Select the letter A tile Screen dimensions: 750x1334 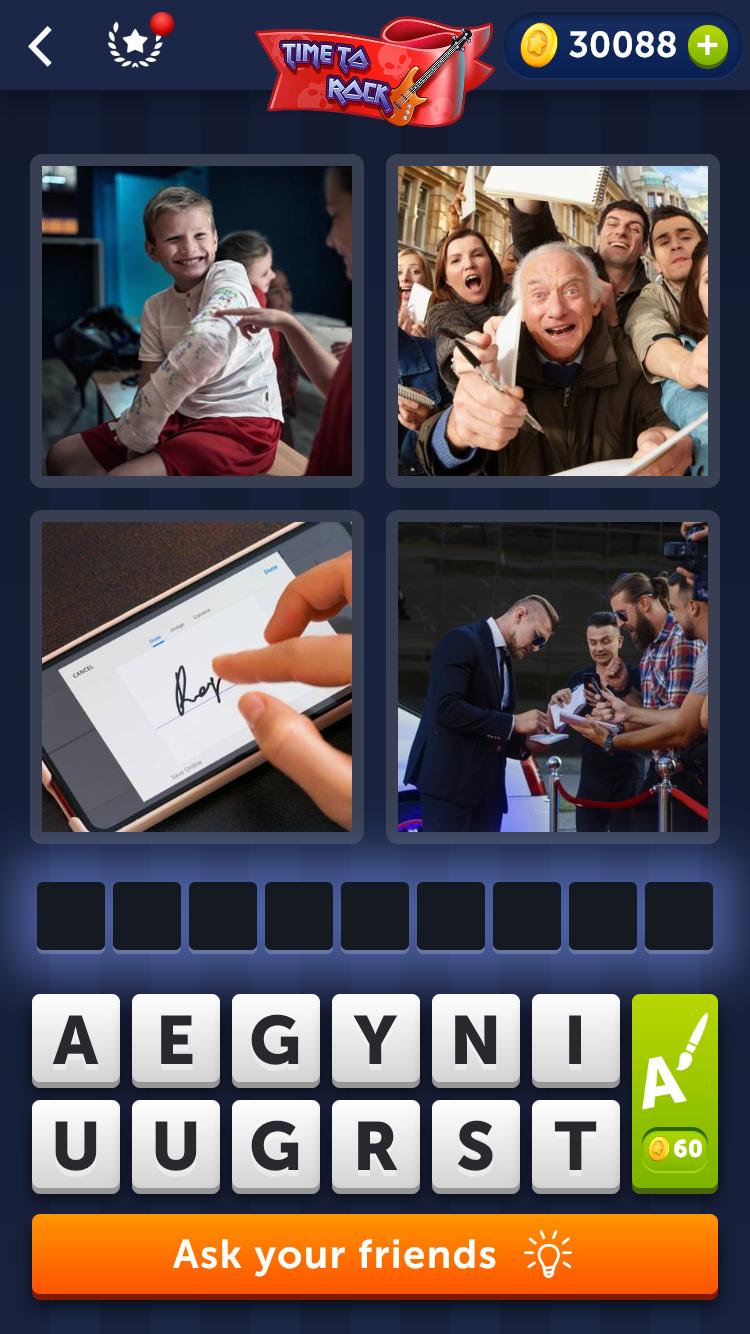click(76, 1040)
